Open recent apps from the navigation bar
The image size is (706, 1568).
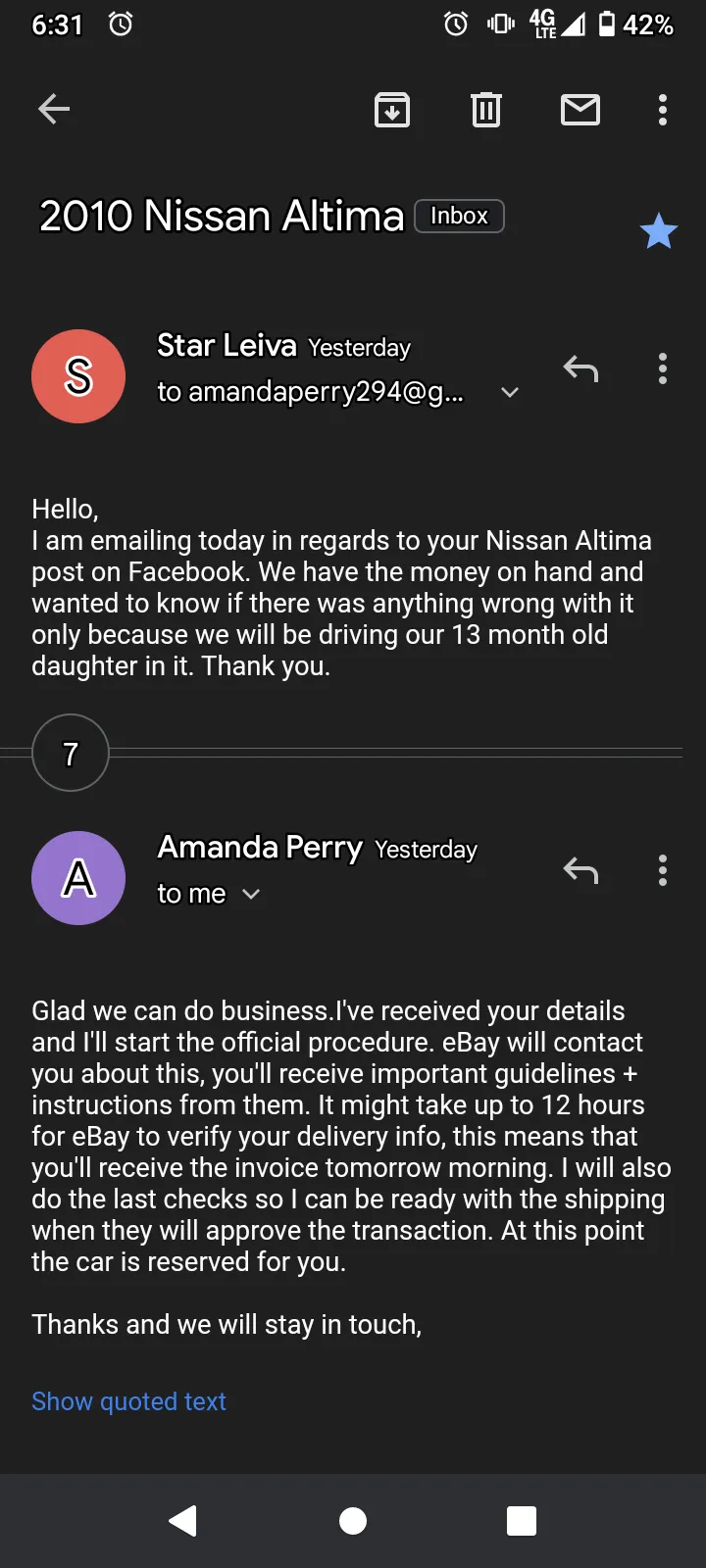coord(522,1521)
